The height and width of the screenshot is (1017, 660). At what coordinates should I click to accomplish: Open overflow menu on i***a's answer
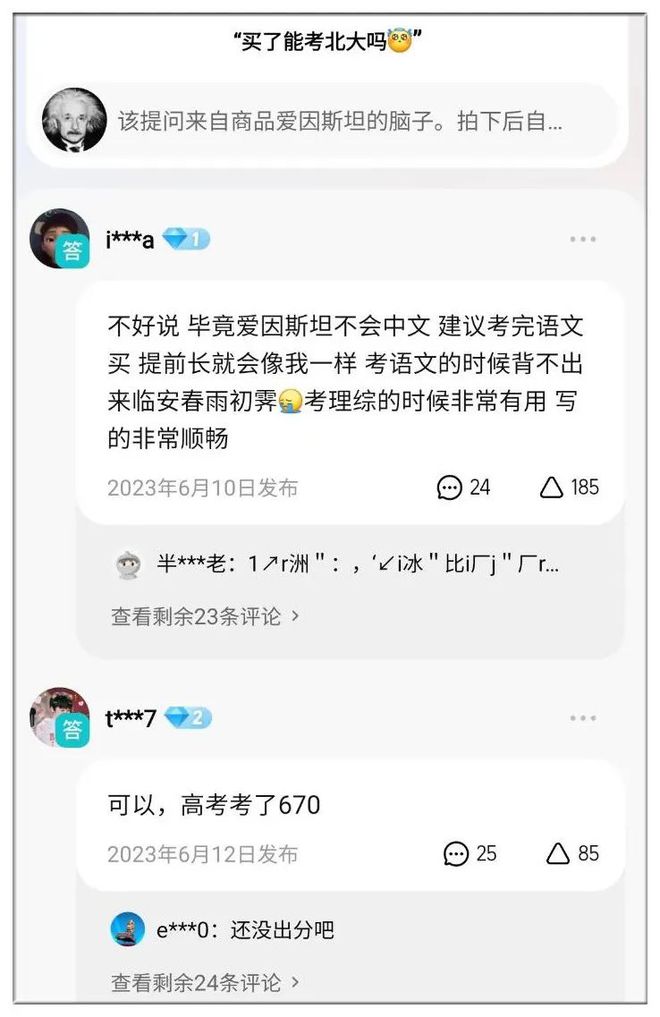(582, 239)
